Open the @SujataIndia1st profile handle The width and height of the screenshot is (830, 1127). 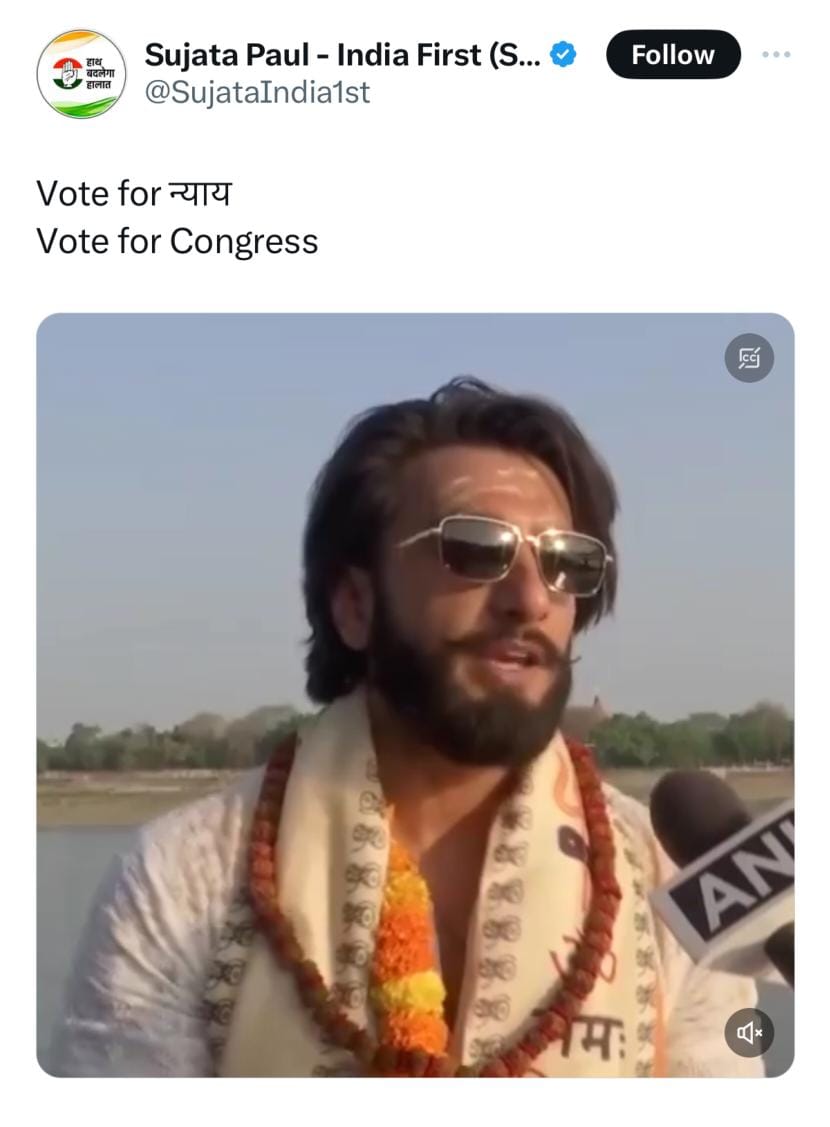pyautogui.click(x=257, y=92)
